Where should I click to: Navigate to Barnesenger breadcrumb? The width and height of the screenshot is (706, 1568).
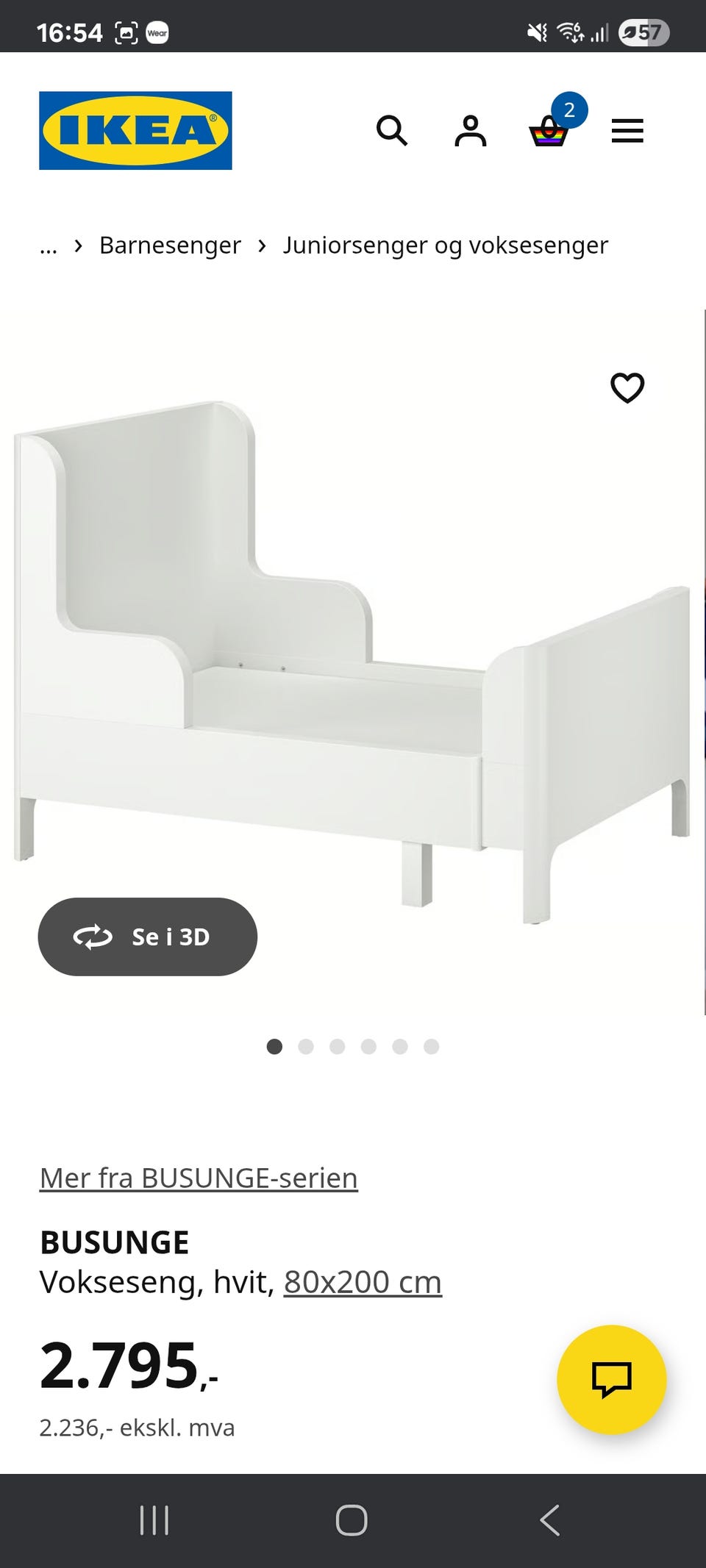pos(170,246)
